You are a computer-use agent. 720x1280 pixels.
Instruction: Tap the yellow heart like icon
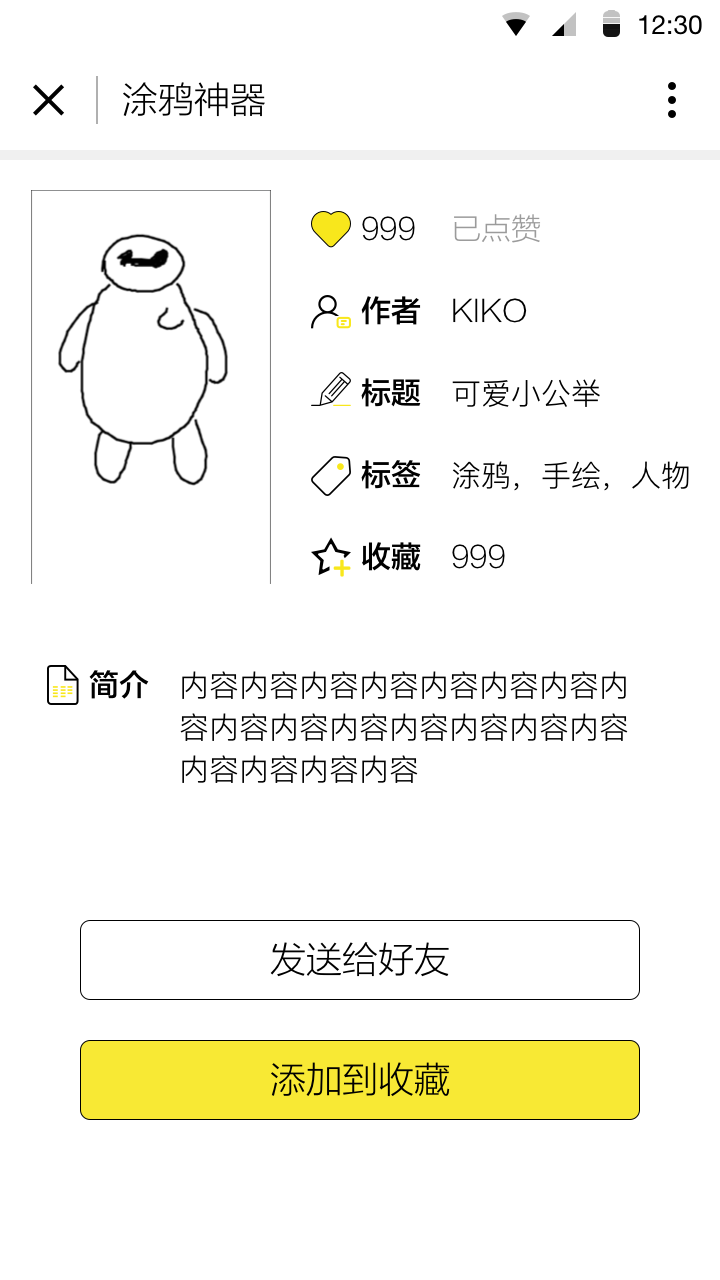(x=330, y=229)
